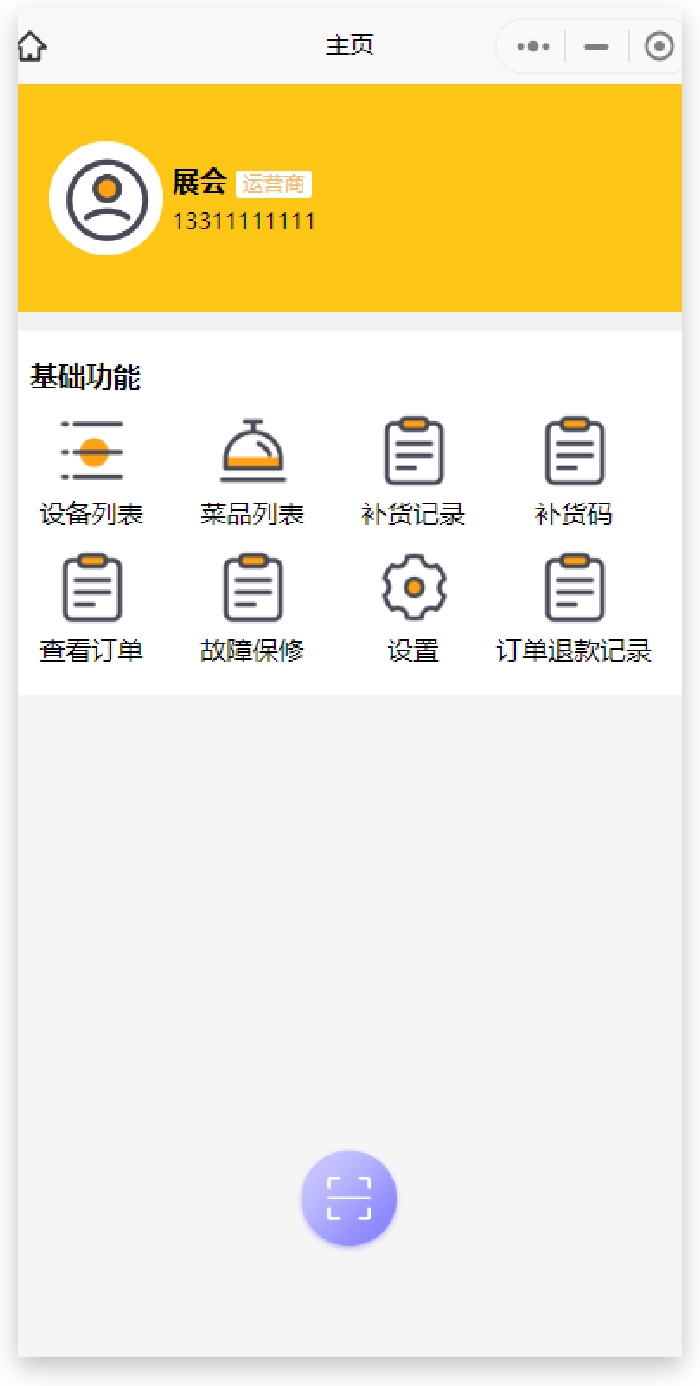Open 菜品列表 dish list
The height and width of the screenshot is (1386, 700).
point(253,472)
